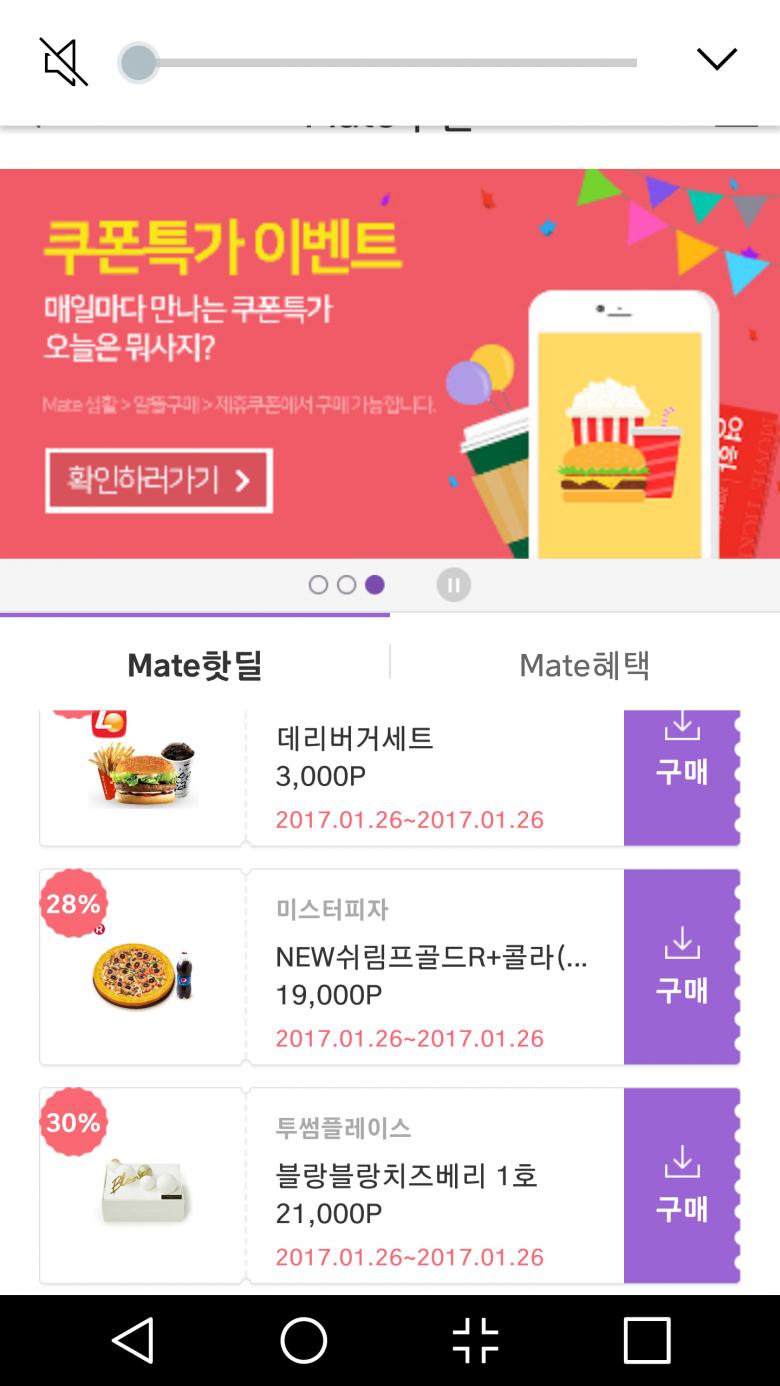This screenshot has height=1386, width=780.
Task: Switch to the Mate혜택 tab
Action: pos(585,665)
